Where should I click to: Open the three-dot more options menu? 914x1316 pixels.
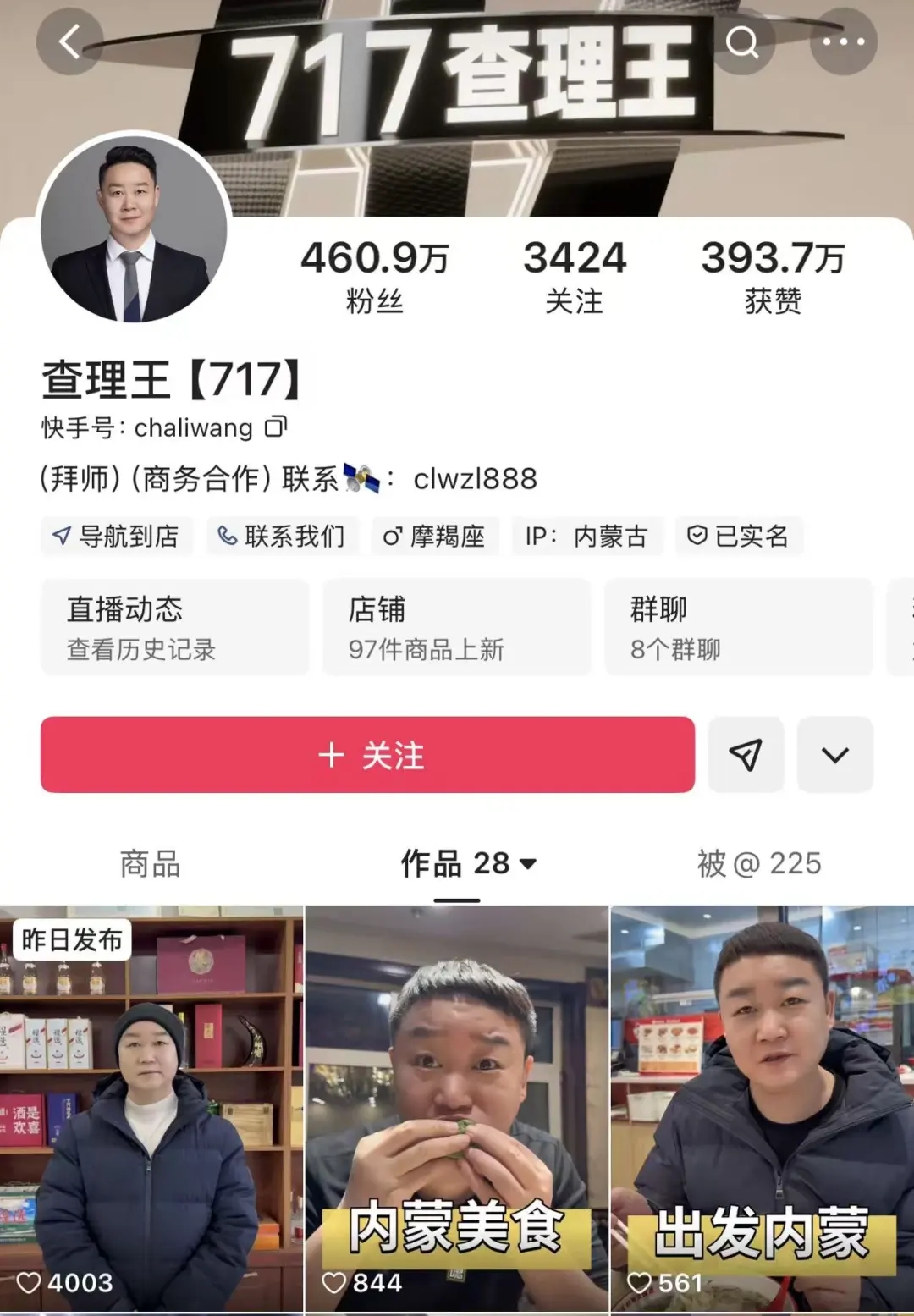842,42
